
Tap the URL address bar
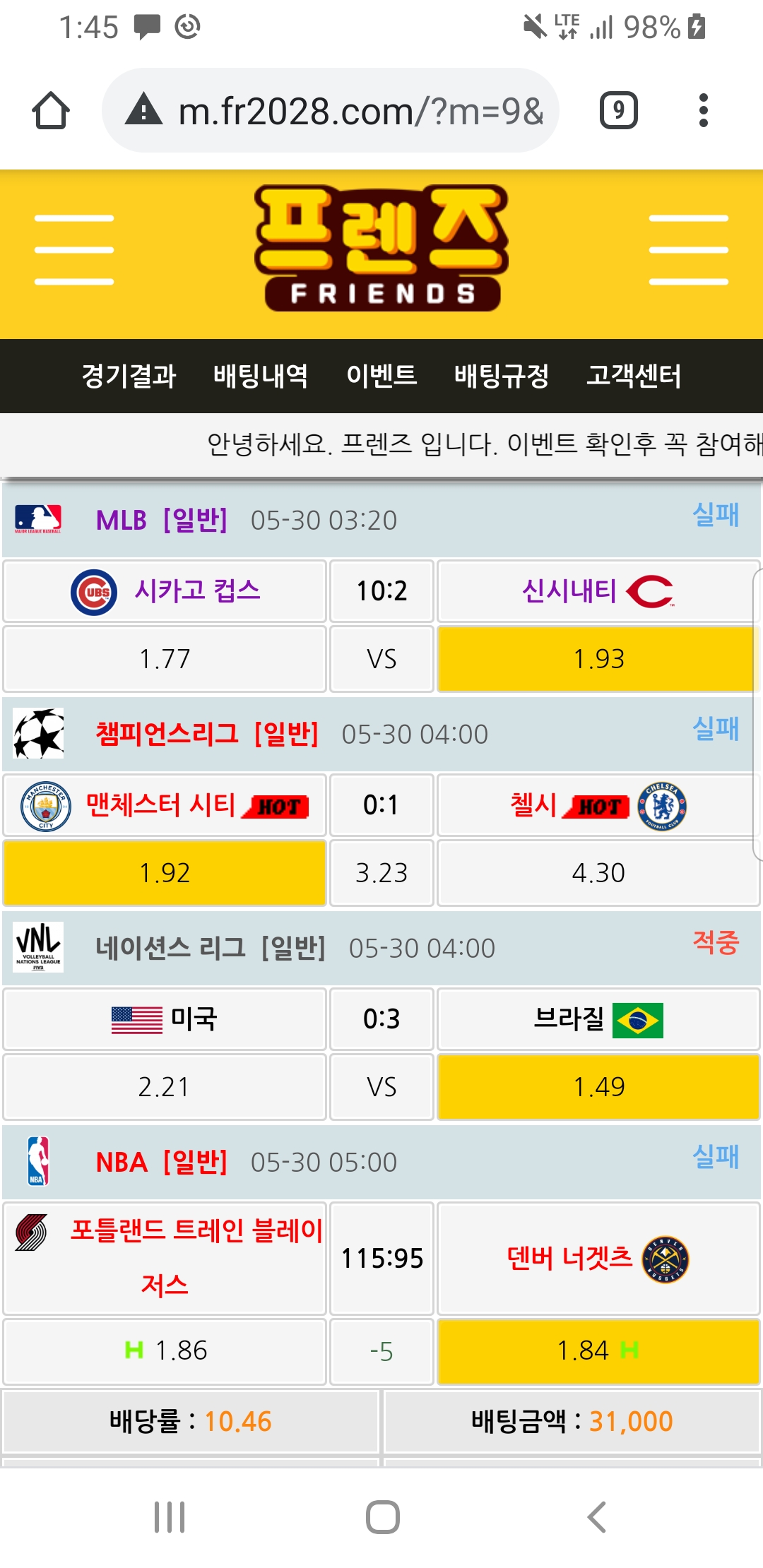coord(331,111)
